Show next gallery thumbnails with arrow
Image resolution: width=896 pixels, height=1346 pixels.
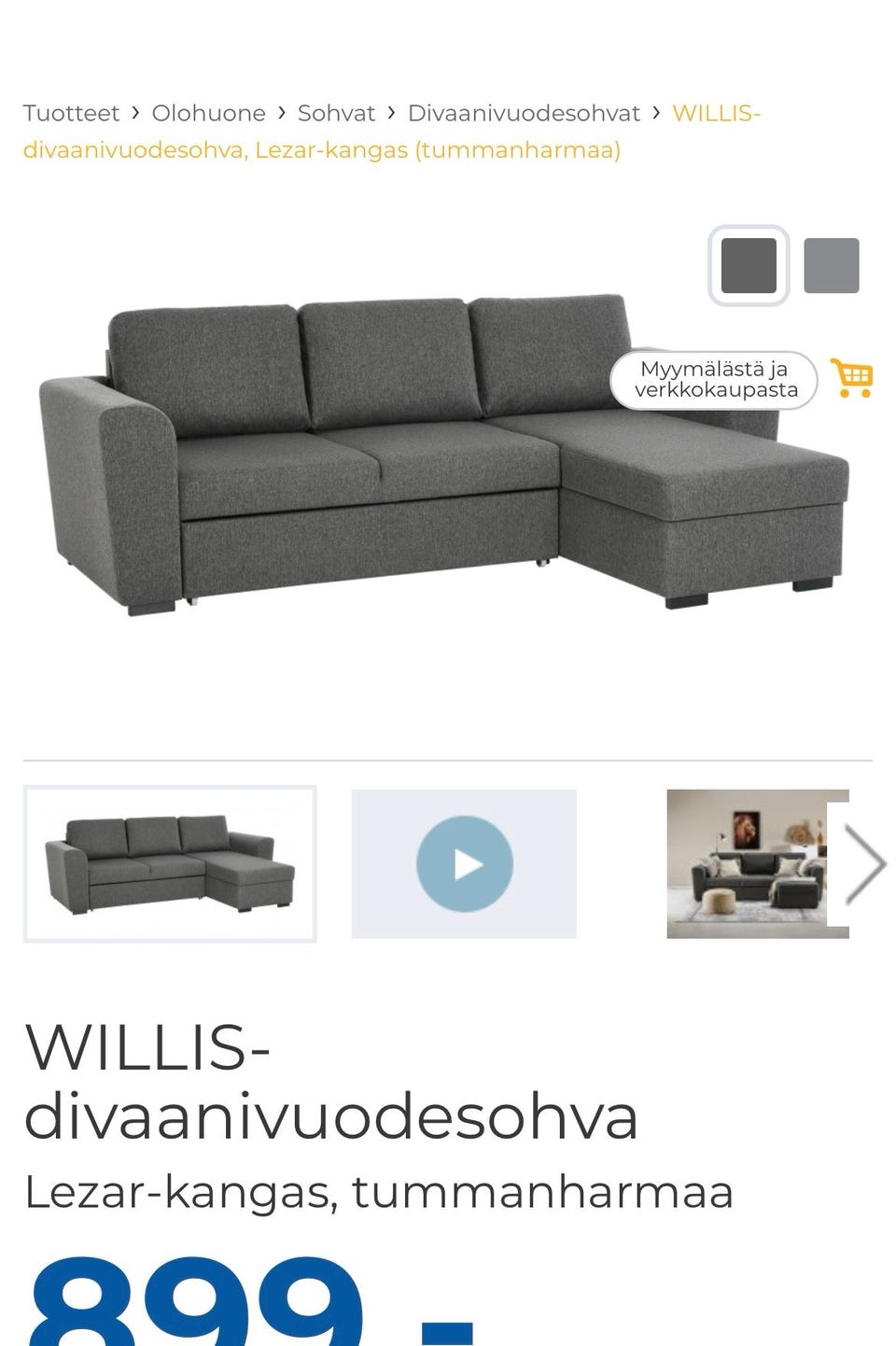[x=865, y=863]
